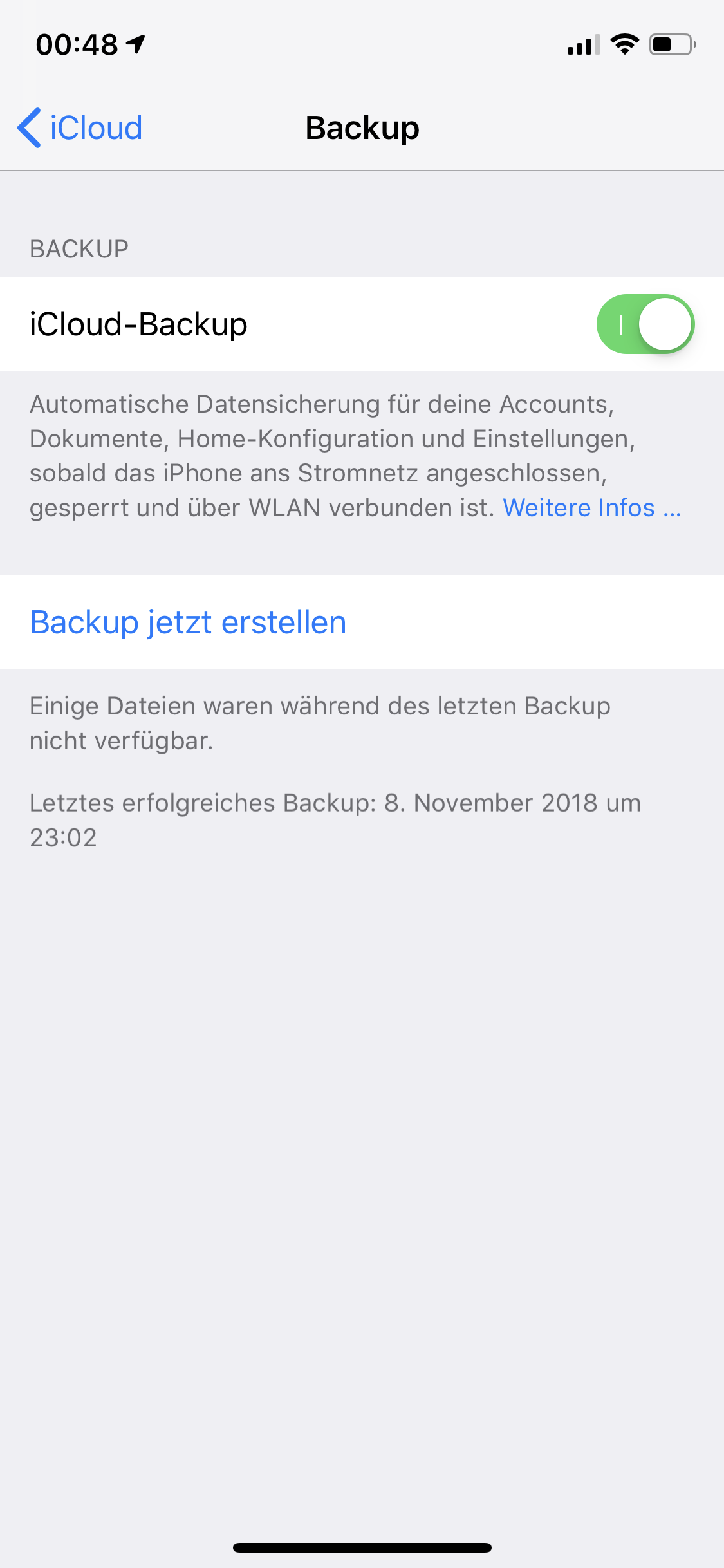Start Backup jetzt erstellen
Screen dimensions: 724x1568
coord(188,622)
